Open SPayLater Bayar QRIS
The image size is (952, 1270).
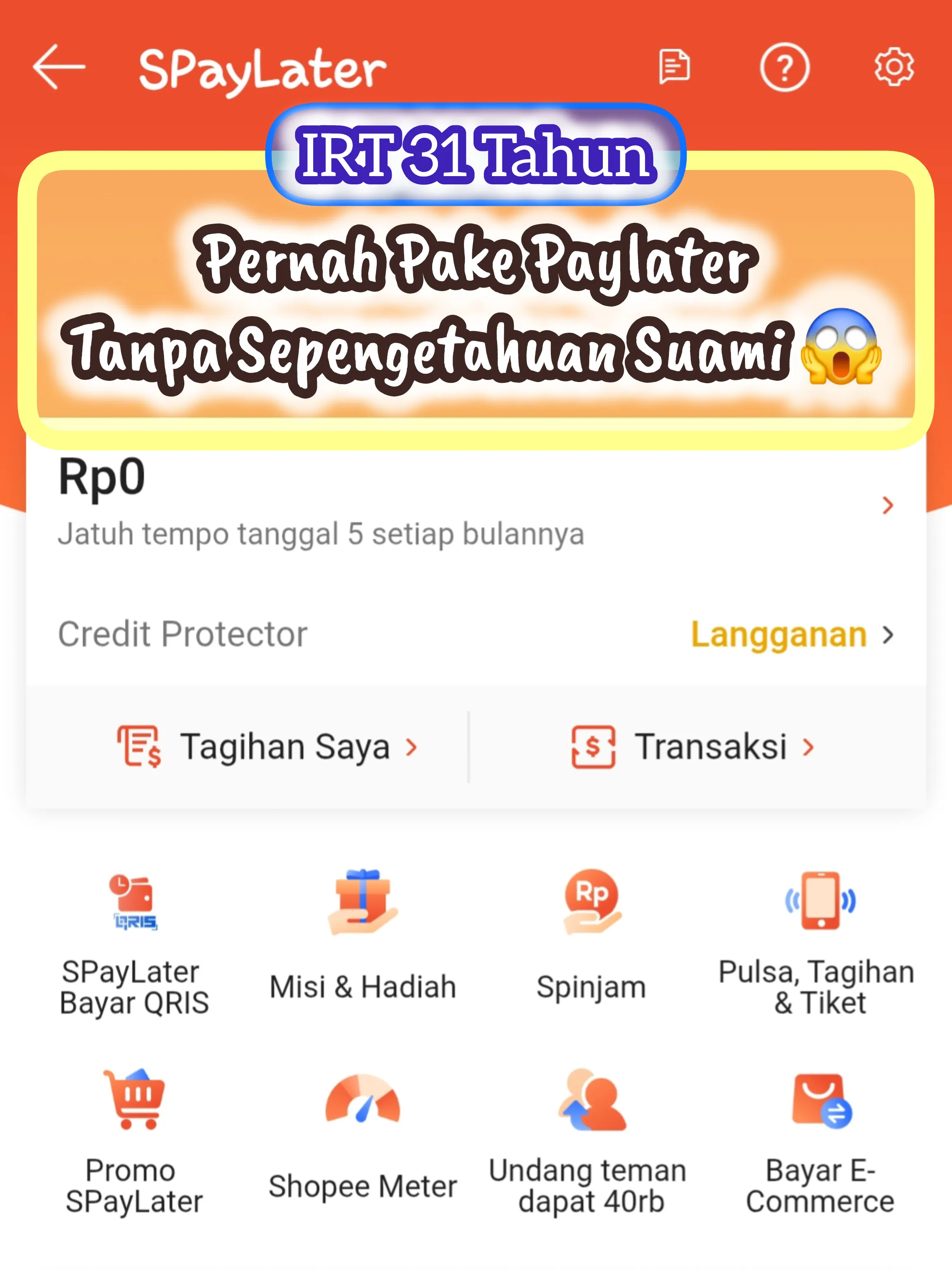(134, 943)
